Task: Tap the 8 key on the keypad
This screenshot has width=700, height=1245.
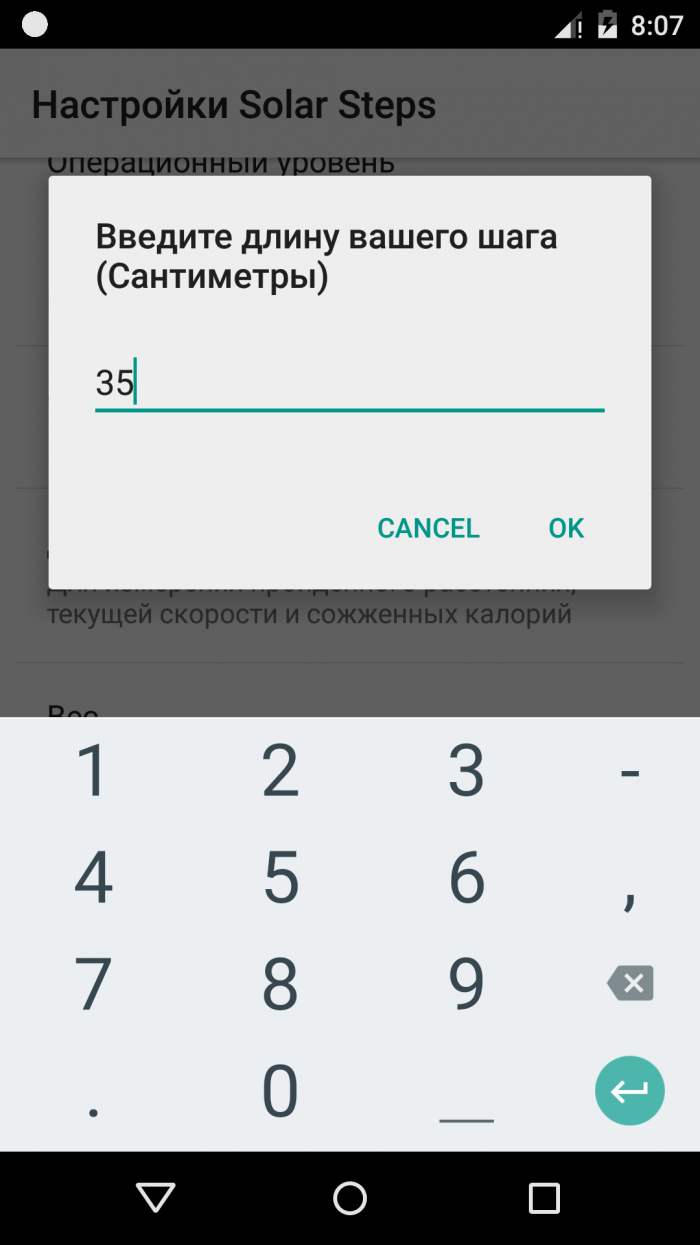Action: (281, 984)
